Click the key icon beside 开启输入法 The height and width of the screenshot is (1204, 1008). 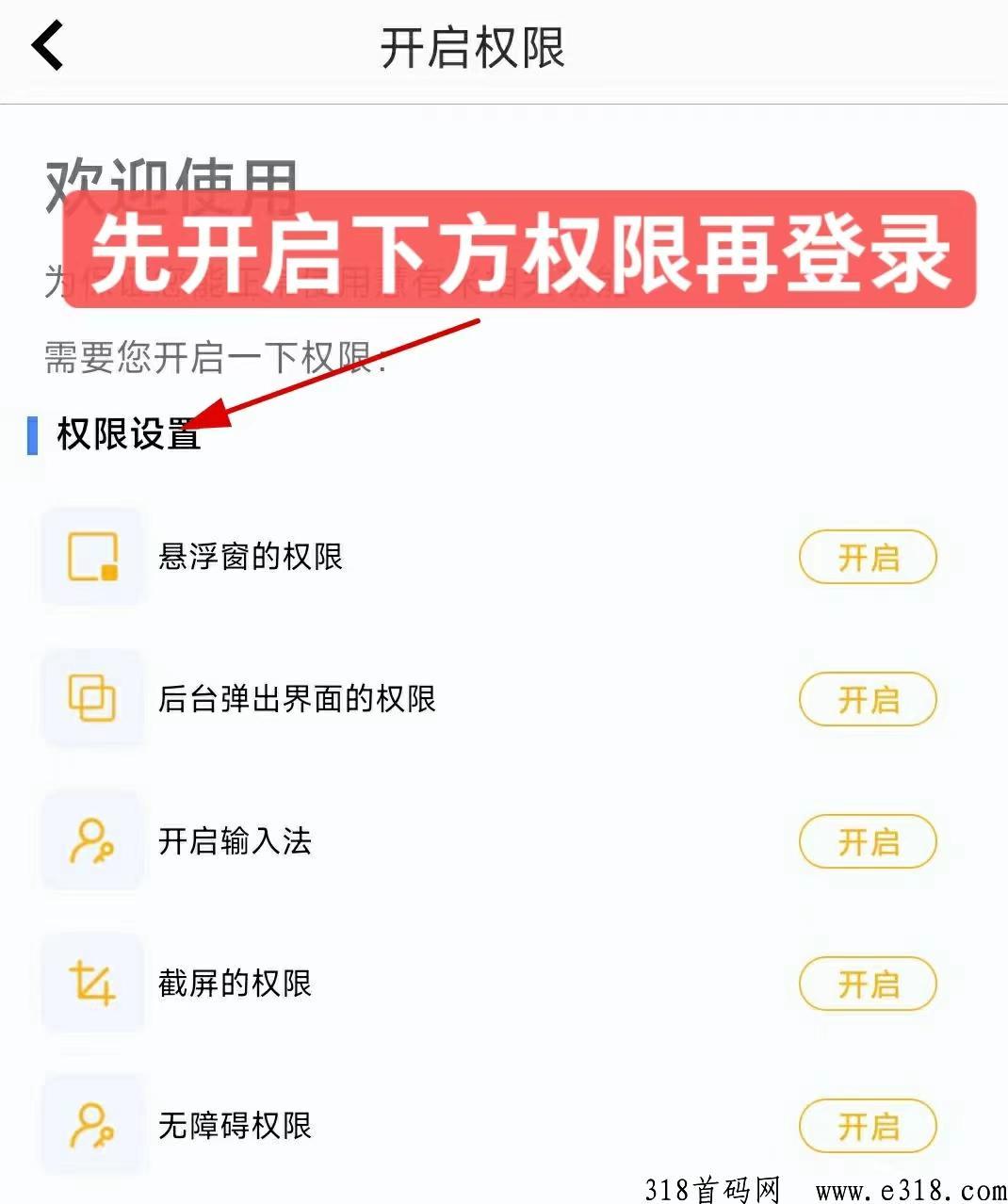[91, 841]
